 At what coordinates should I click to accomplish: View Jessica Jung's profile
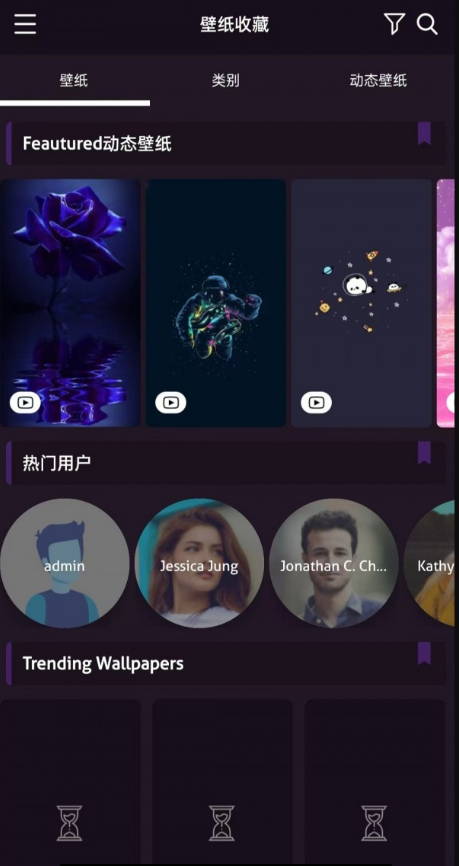point(199,563)
